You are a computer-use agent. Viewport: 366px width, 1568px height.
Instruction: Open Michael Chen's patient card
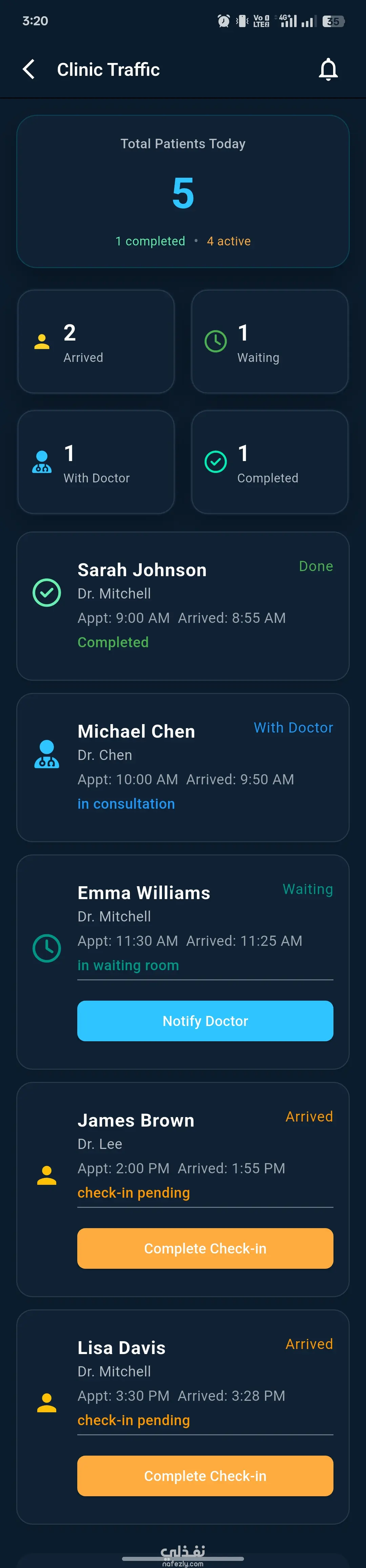pos(183,767)
